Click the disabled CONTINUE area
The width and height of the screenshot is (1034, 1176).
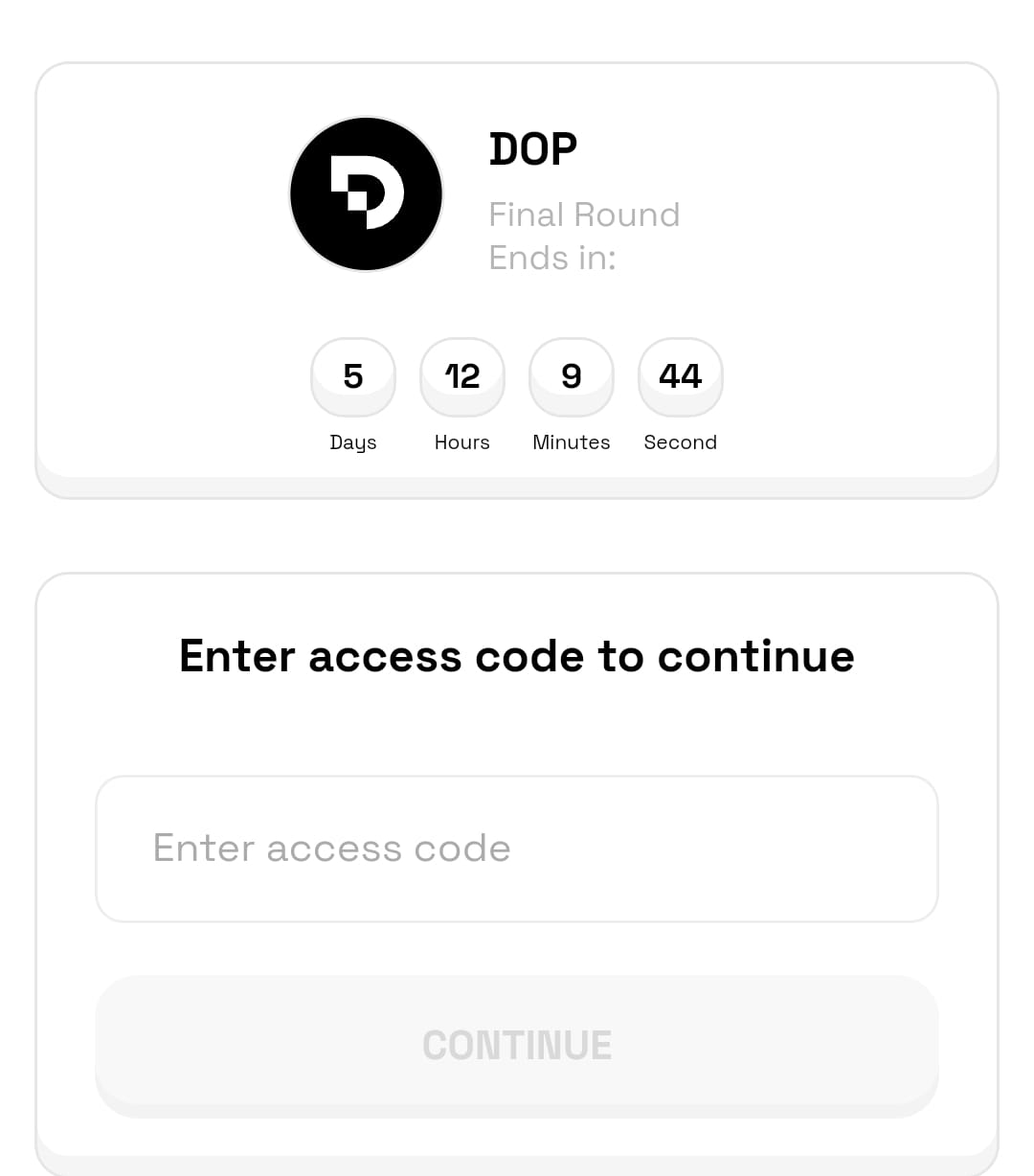tap(517, 1046)
